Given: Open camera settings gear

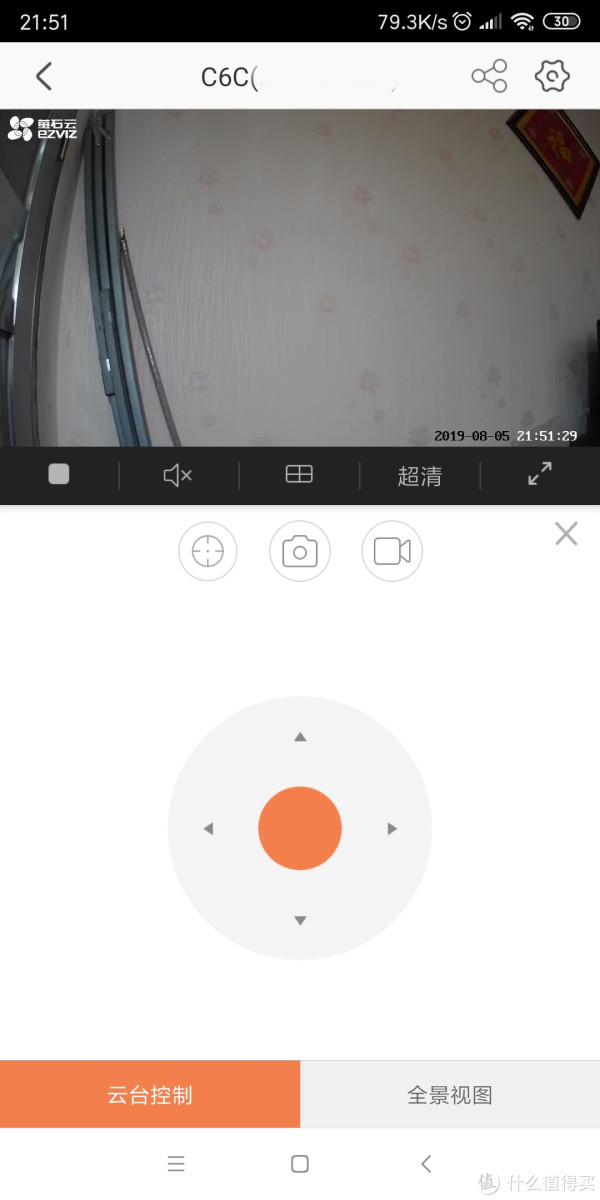Looking at the screenshot, I should coord(552,76).
